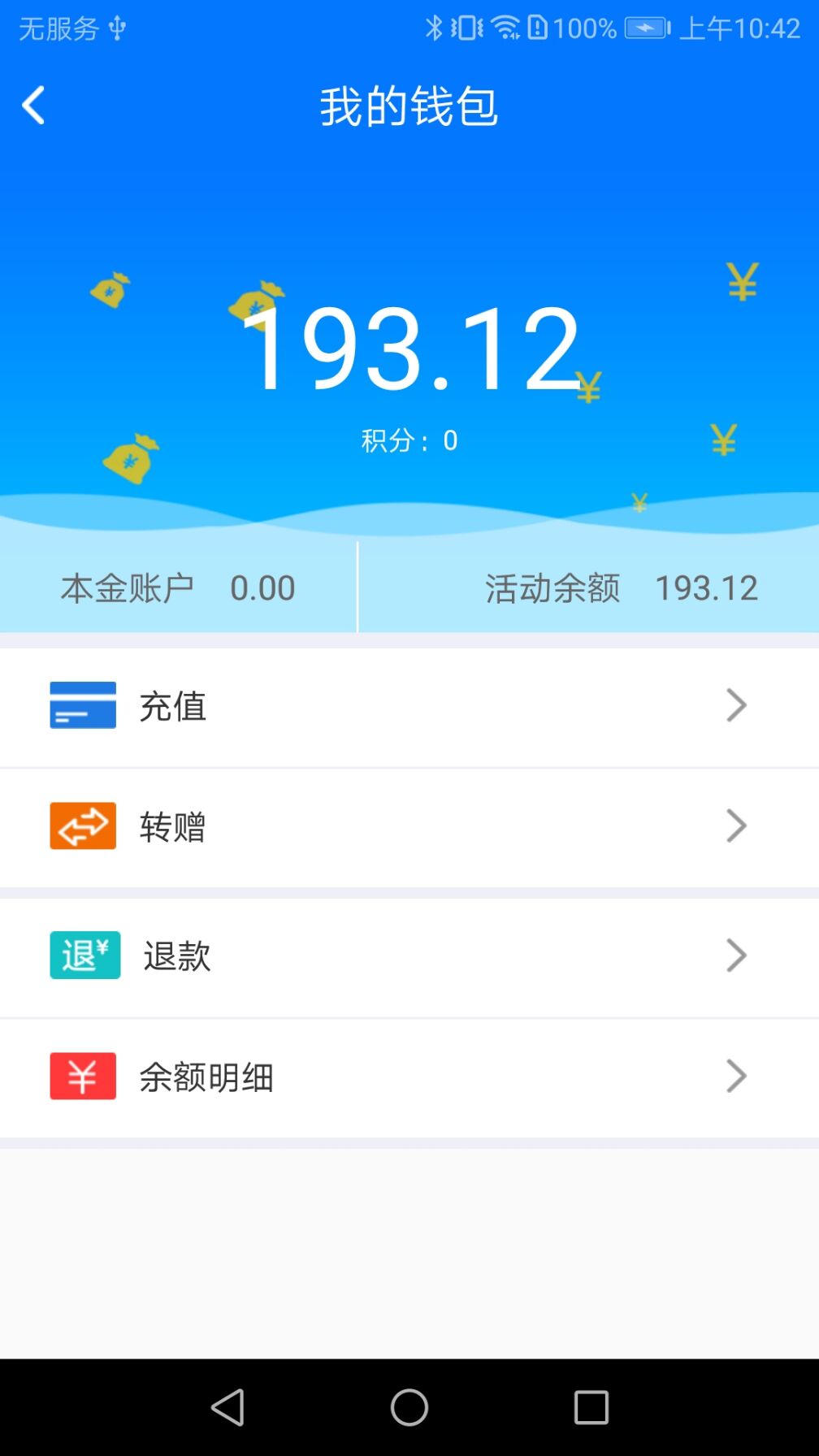
Task: Expand the 充值 recharge row chevron
Action: (x=736, y=705)
